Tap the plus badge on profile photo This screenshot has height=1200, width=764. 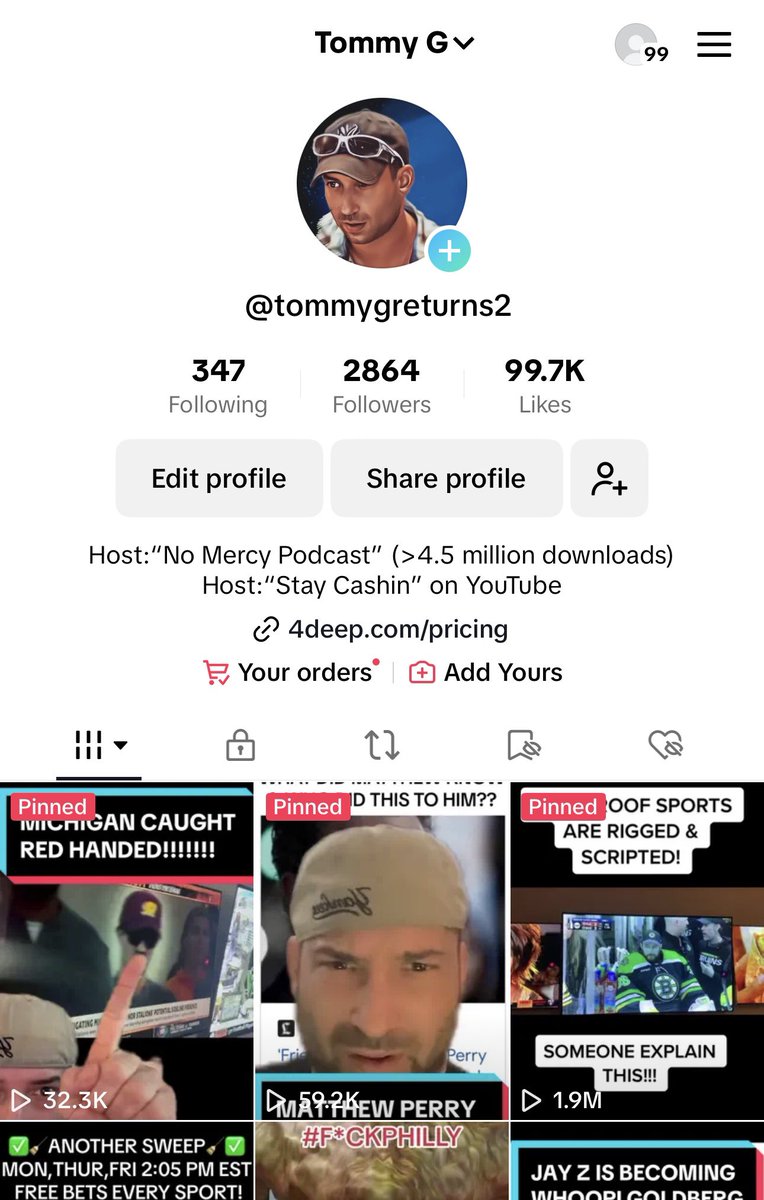(x=449, y=250)
